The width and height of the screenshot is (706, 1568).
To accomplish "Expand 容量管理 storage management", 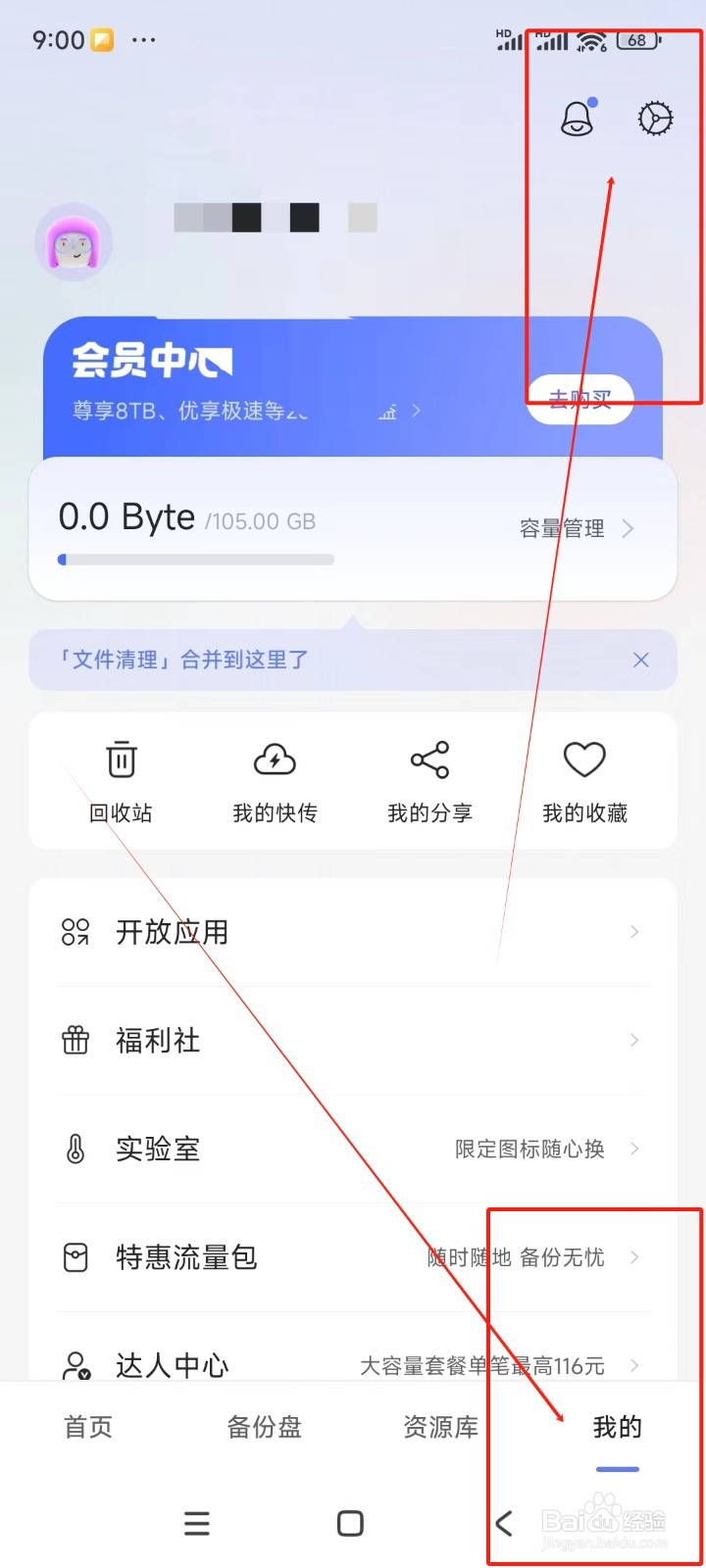I will [x=561, y=528].
